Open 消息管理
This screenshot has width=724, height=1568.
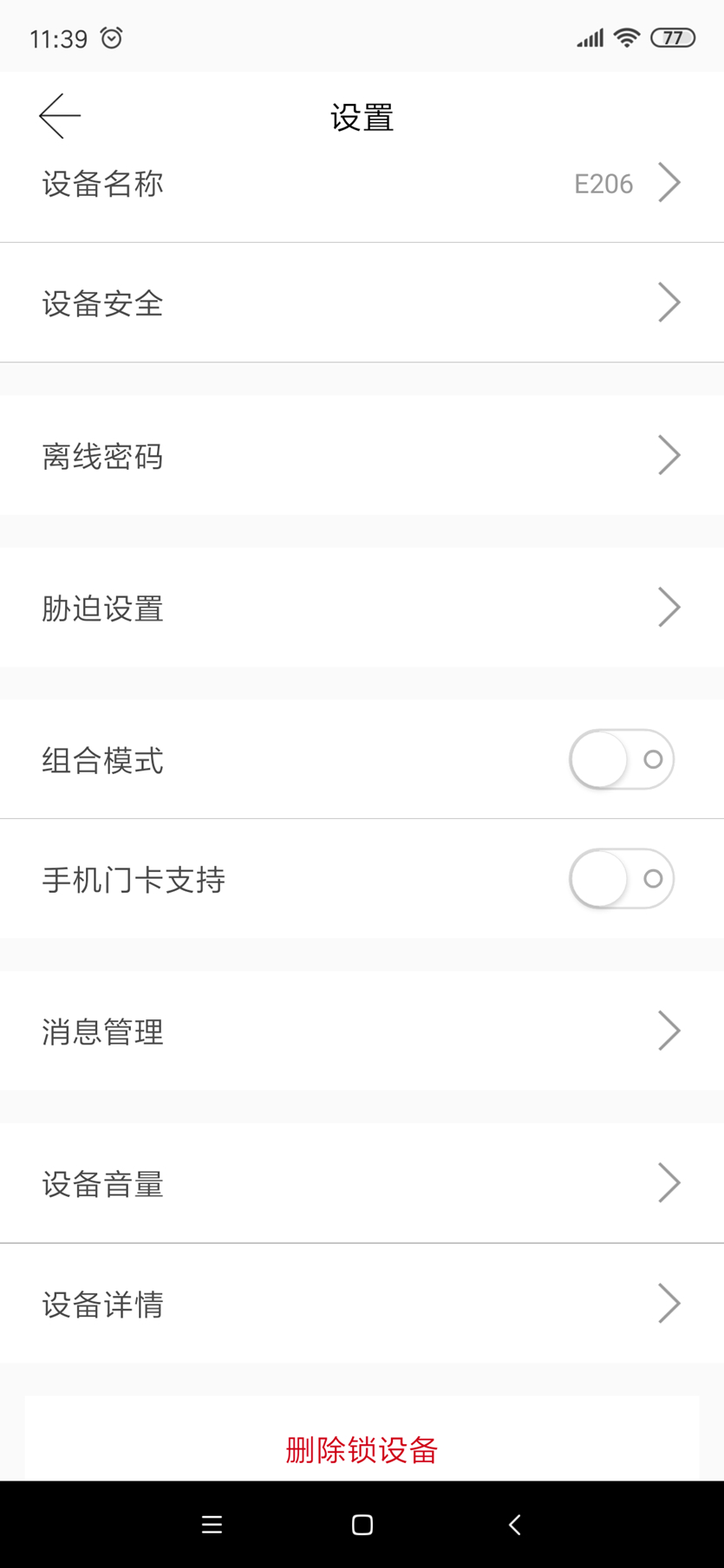(x=362, y=1031)
